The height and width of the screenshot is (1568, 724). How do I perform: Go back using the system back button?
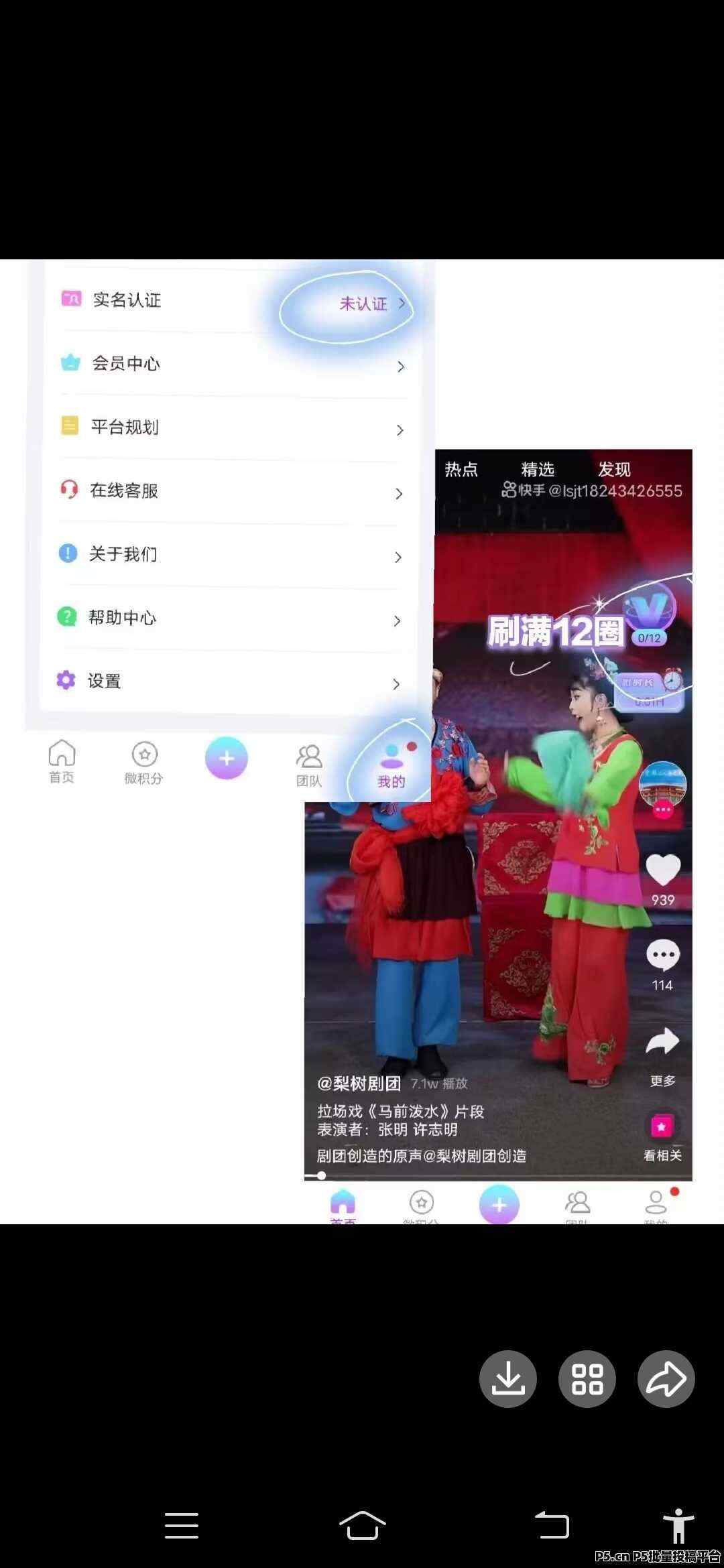click(x=552, y=1525)
